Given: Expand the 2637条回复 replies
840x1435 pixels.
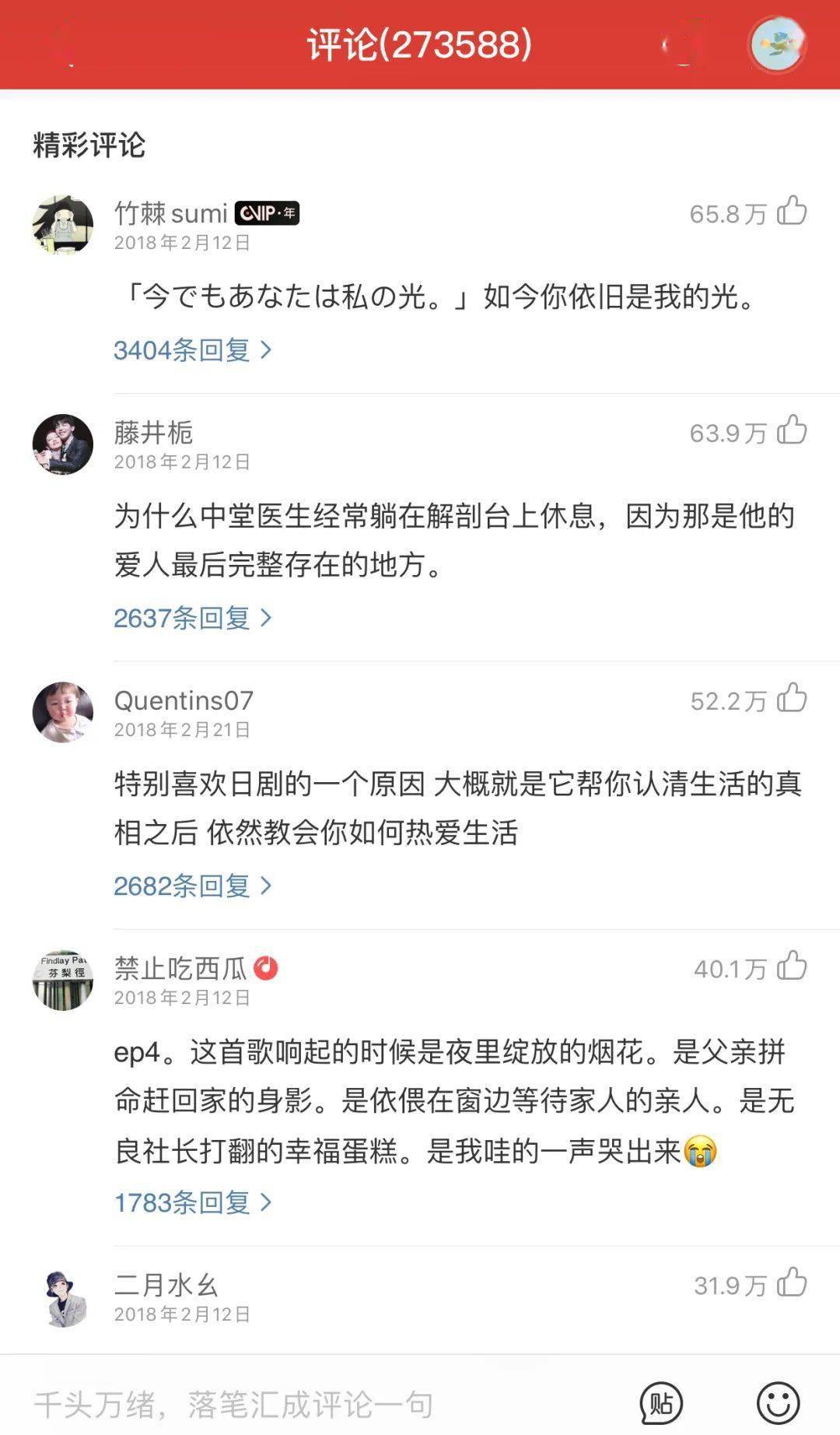Looking at the screenshot, I should pyautogui.click(x=193, y=618).
